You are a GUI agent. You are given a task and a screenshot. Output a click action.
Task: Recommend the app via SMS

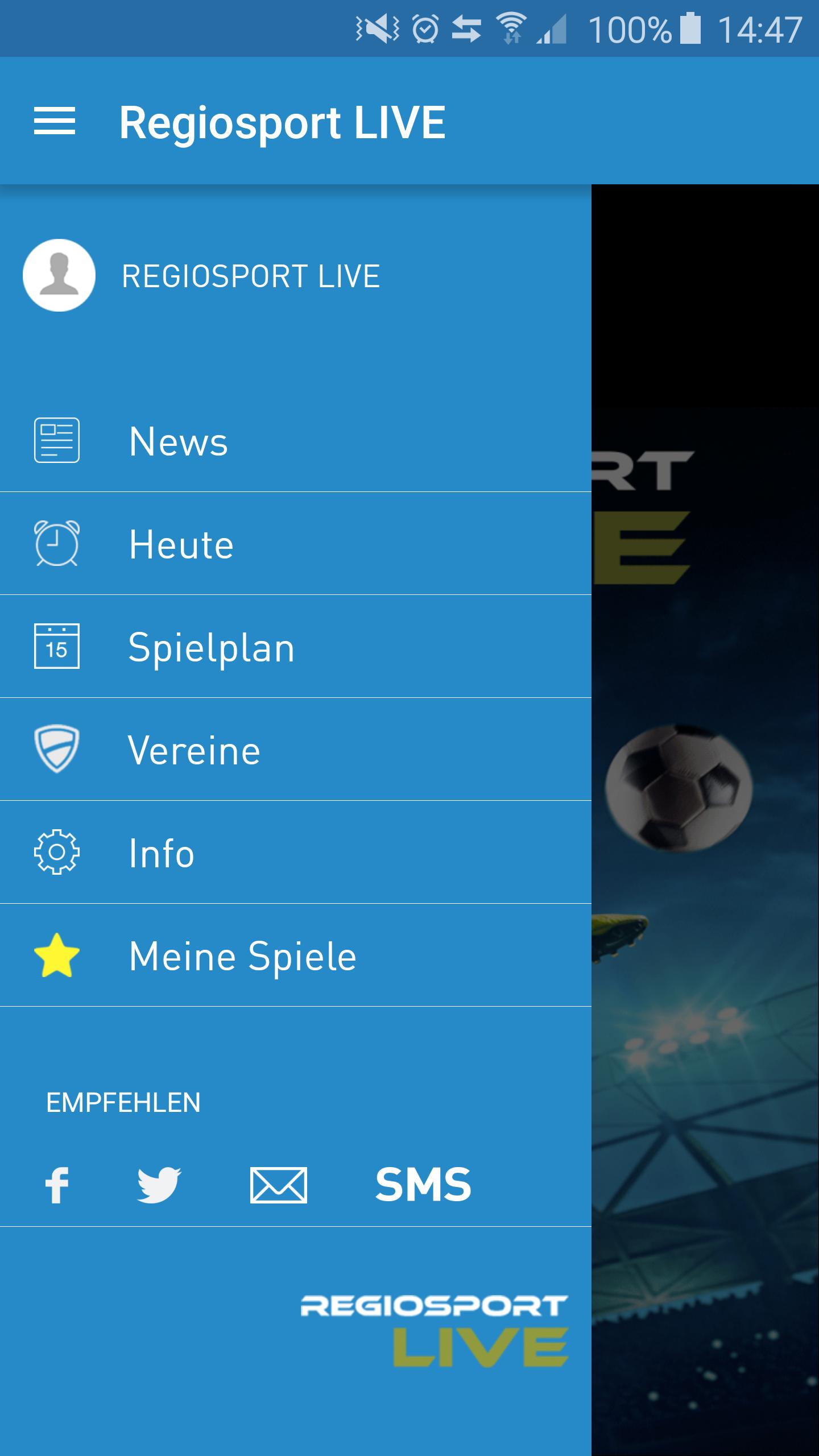pyautogui.click(x=423, y=1185)
